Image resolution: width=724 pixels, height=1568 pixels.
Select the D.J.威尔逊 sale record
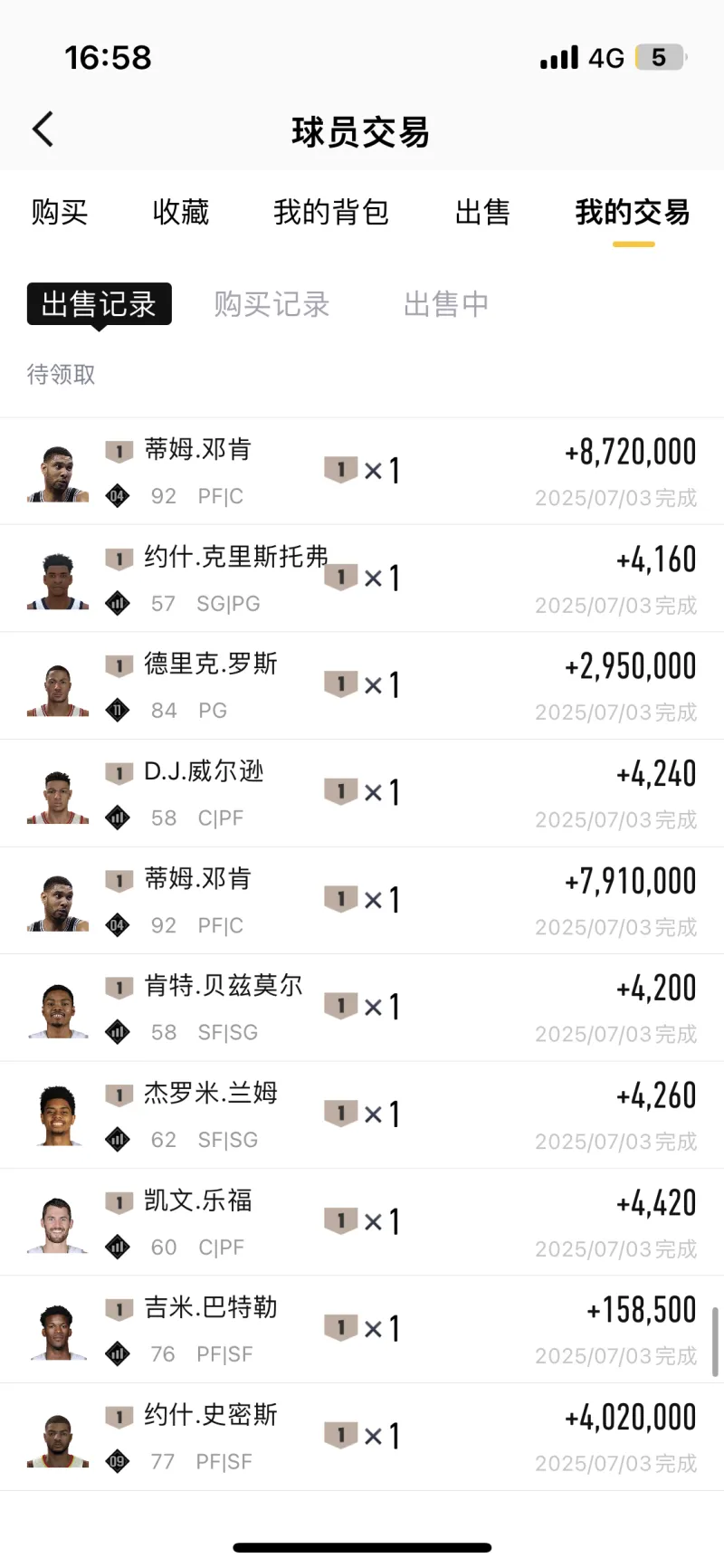[362, 793]
